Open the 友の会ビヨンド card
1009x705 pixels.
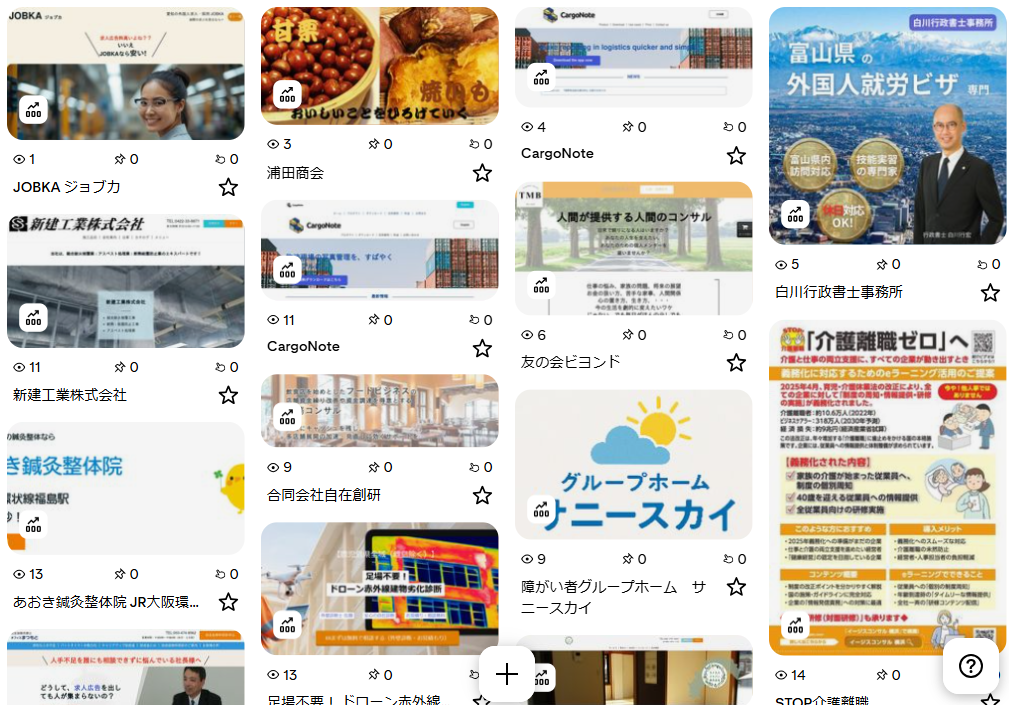coord(633,248)
